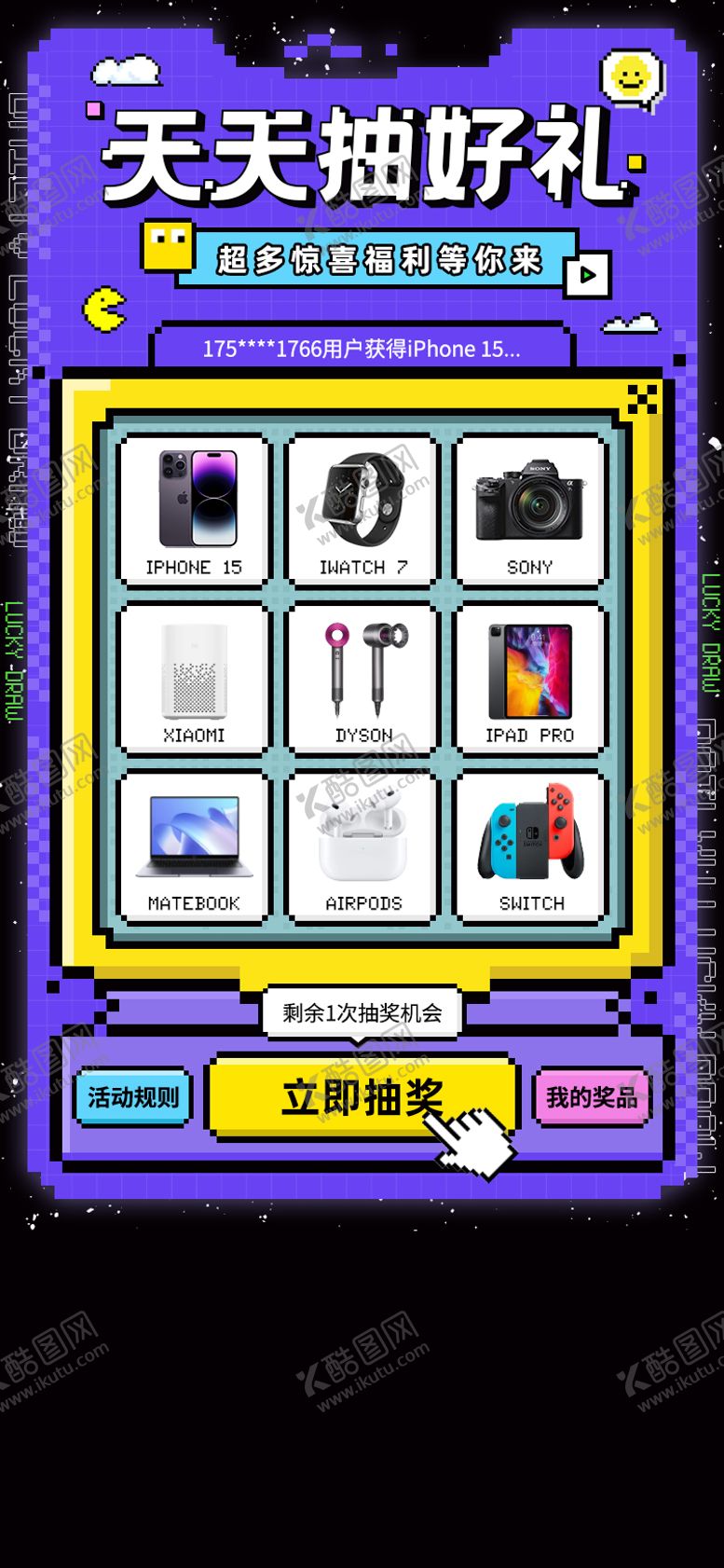This screenshot has height=1568, width=724.
Task: Select the IPAD PRO prize tile
Action: (x=528, y=676)
